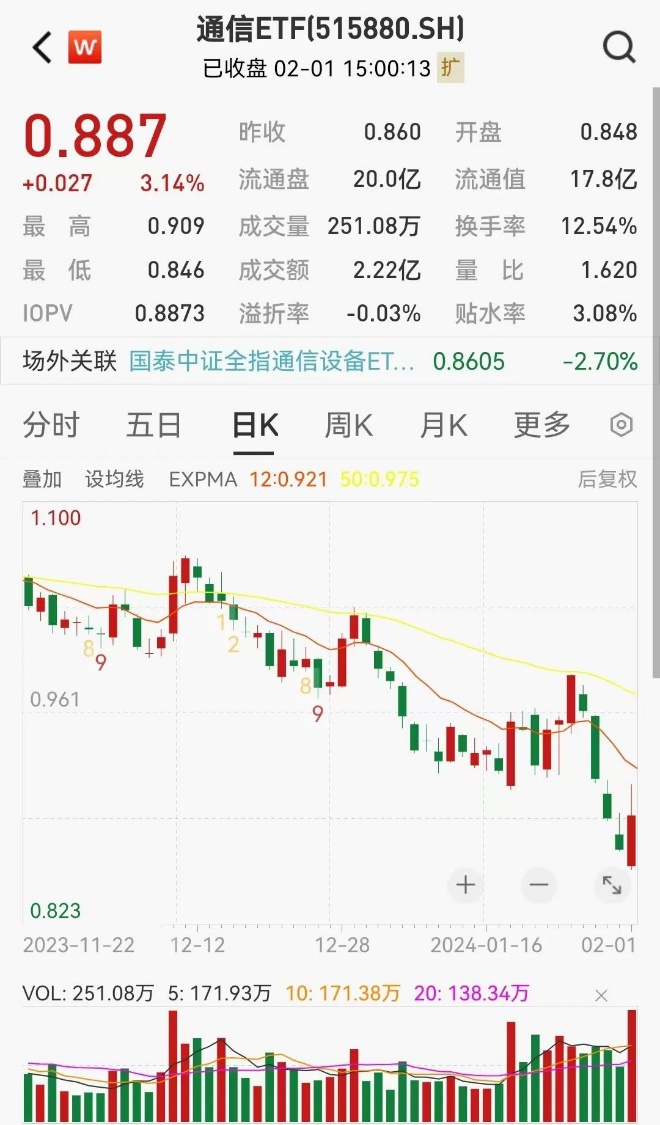
Task: Zoom in the K-line chart with plus
Action: (x=465, y=885)
